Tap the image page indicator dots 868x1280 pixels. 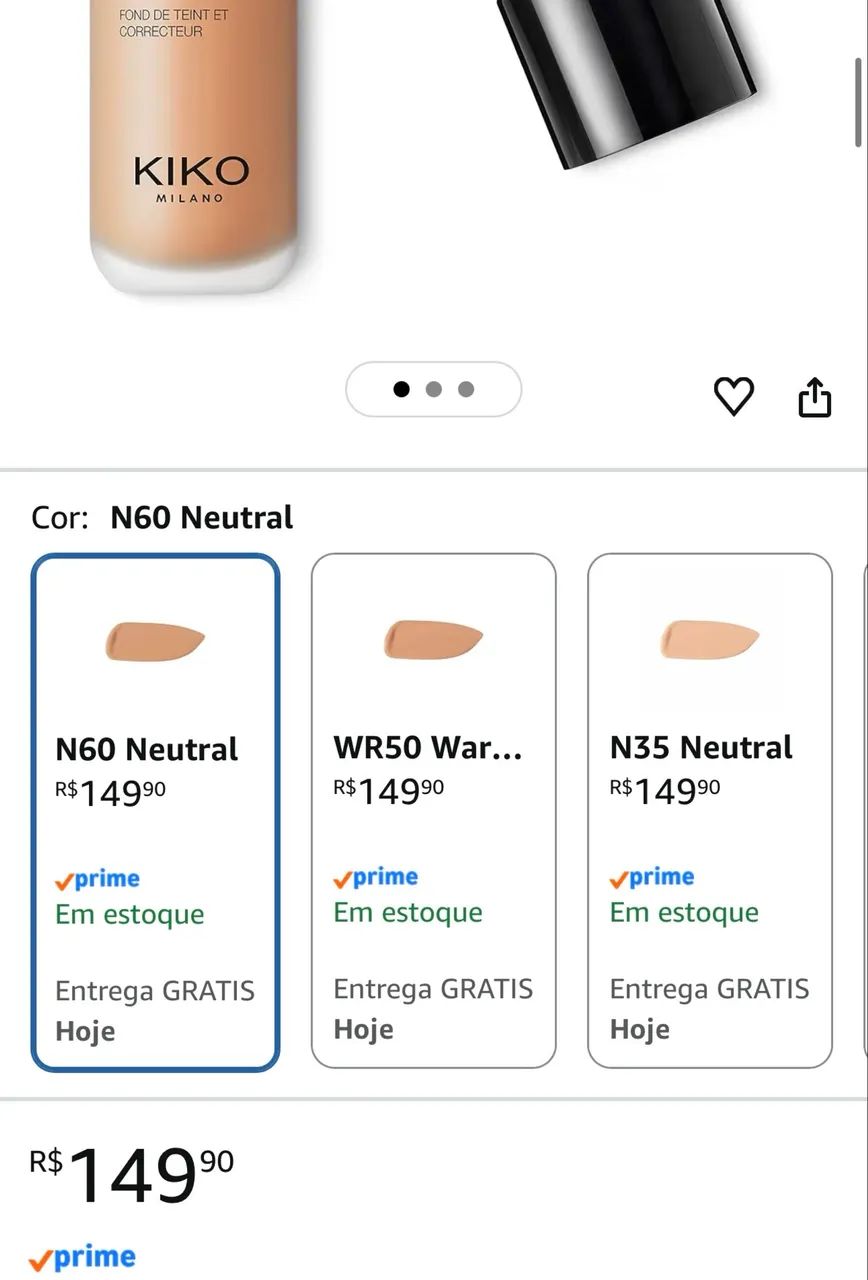tap(433, 389)
